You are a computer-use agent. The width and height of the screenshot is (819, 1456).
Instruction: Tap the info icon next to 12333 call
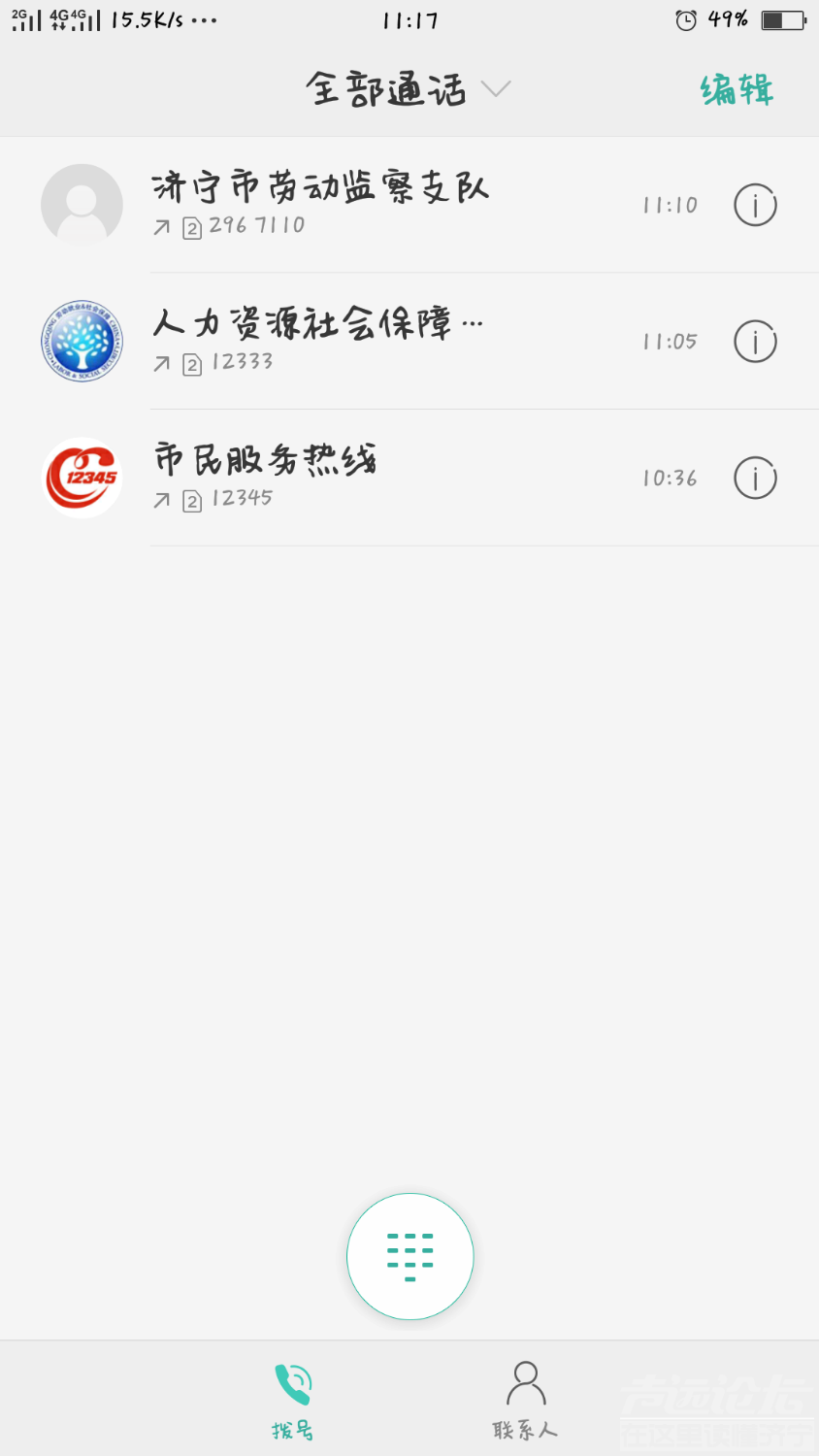(755, 342)
